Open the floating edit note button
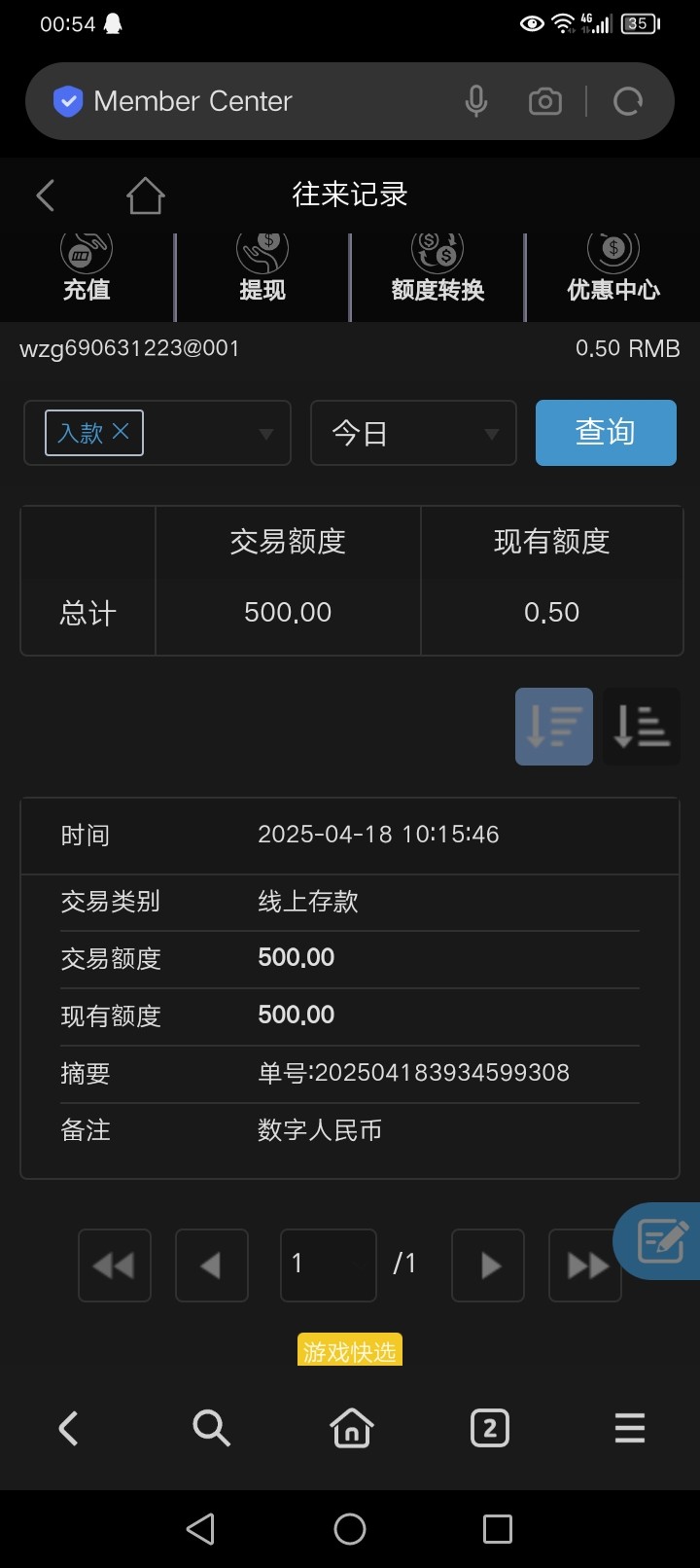700x1568 pixels. (x=661, y=1240)
